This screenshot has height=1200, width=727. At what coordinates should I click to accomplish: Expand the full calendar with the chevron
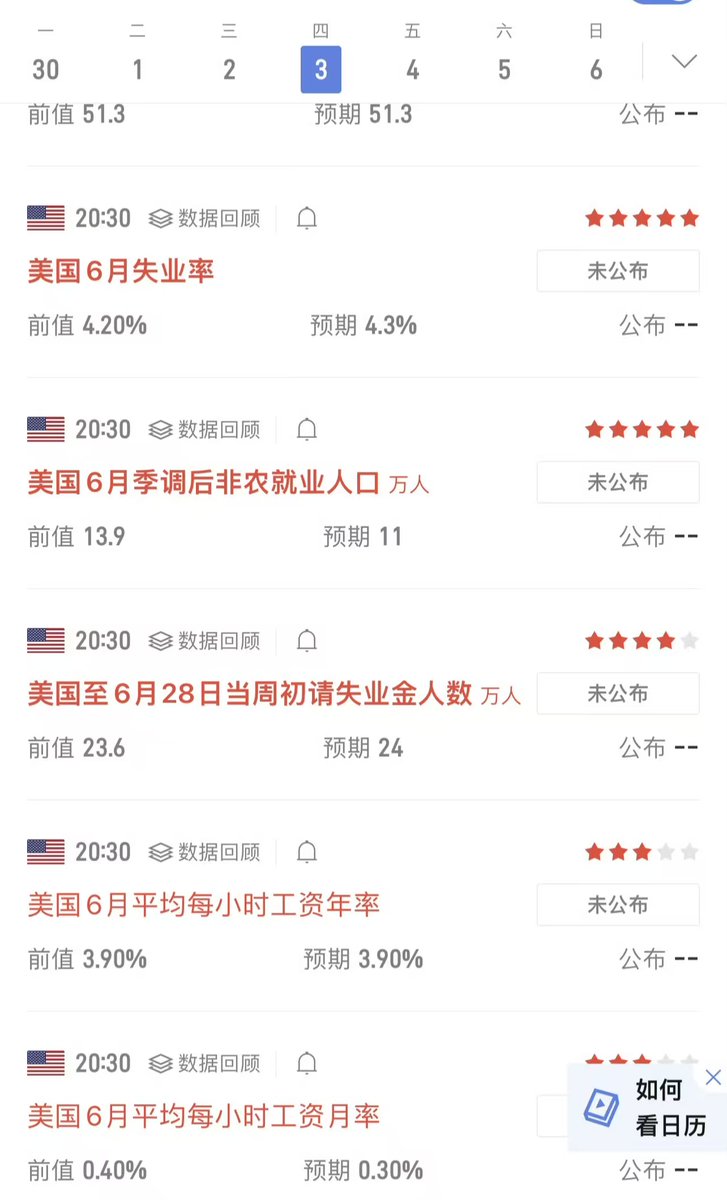click(684, 61)
